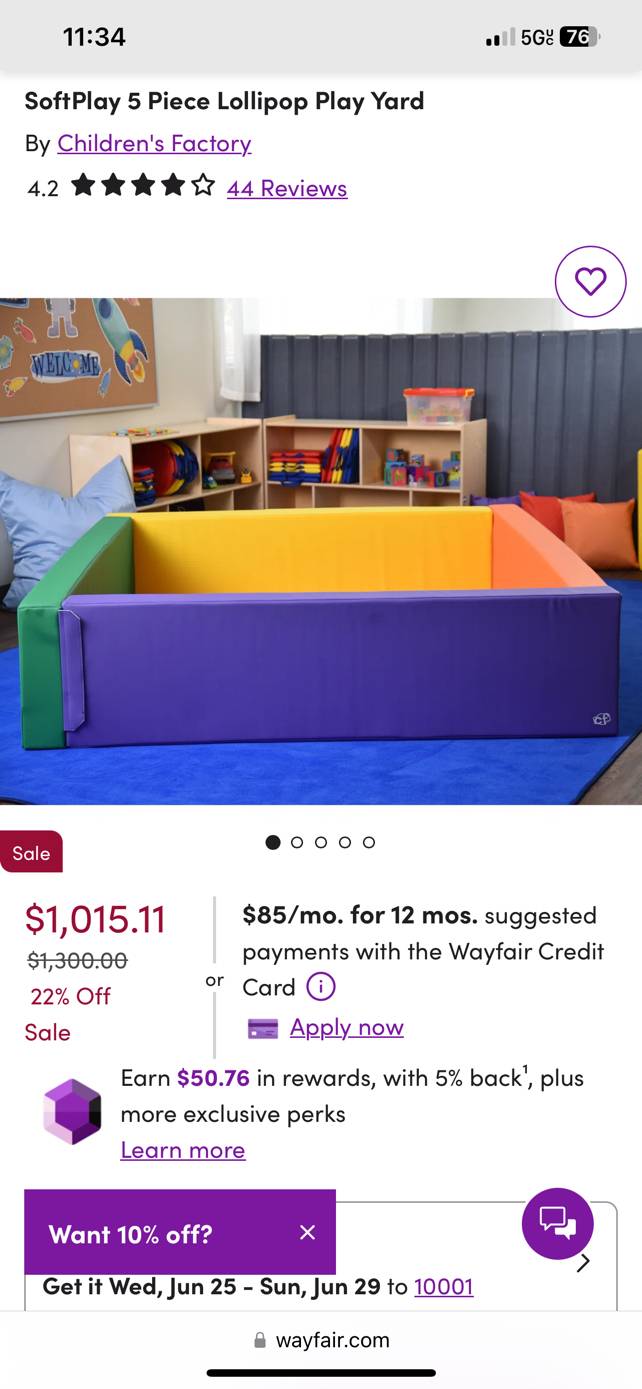Apply now for the Wayfair Credit Card
The image size is (642, 1389).
click(x=346, y=1028)
